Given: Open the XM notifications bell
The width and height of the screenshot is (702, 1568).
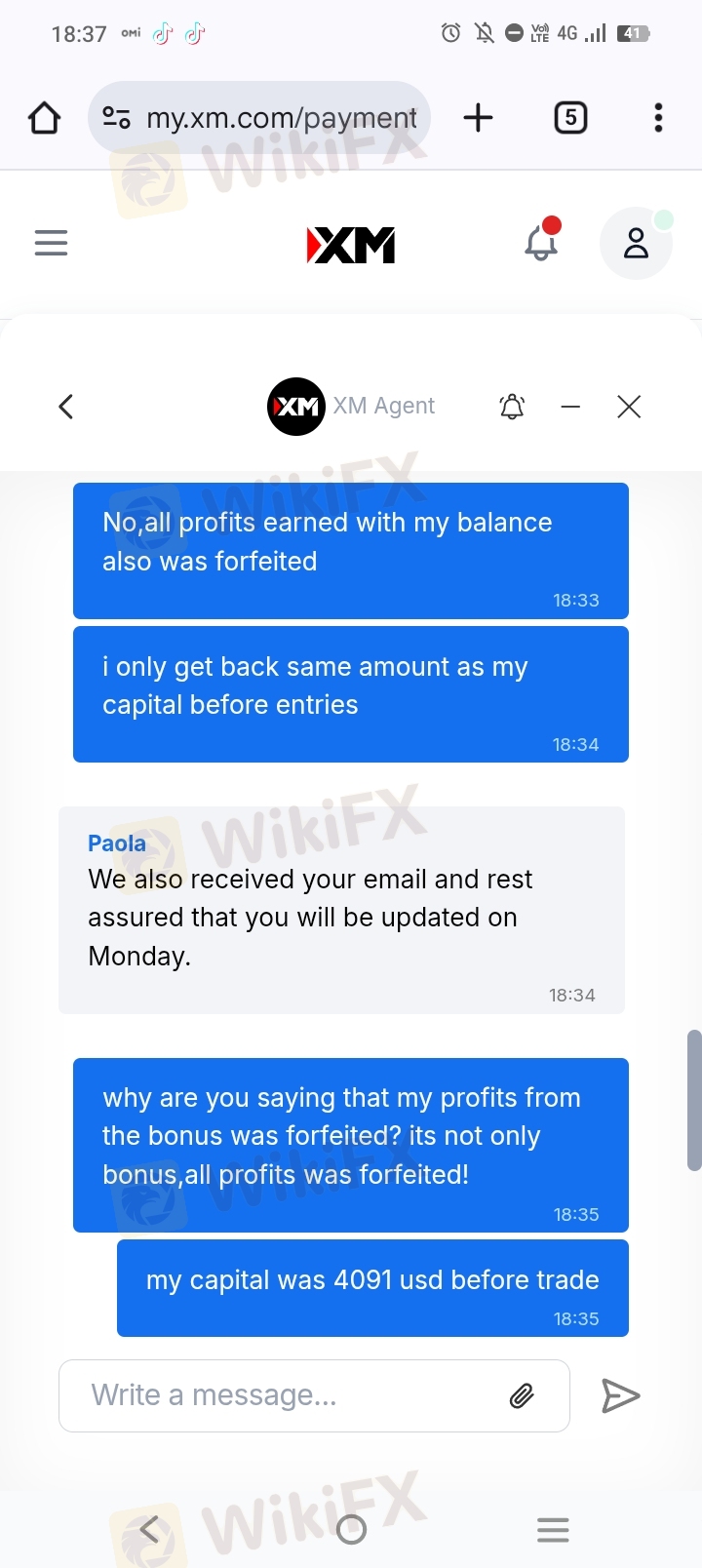Looking at the screenshot, I should click(541, 242).
